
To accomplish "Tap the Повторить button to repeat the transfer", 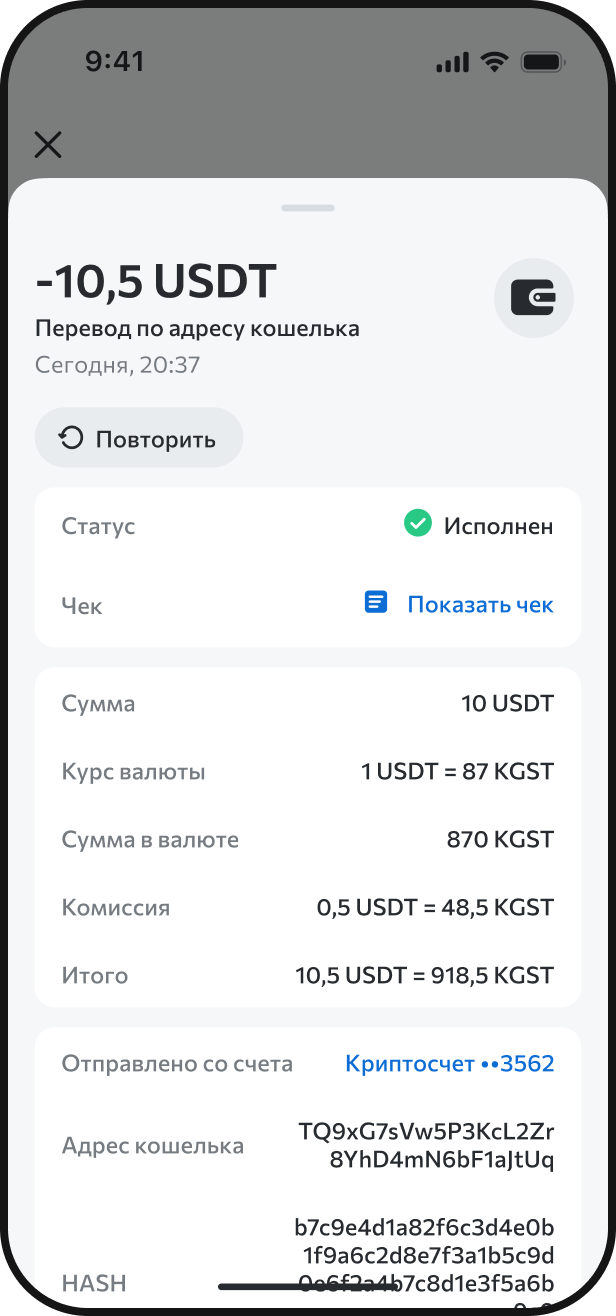I will click(139, 438).
